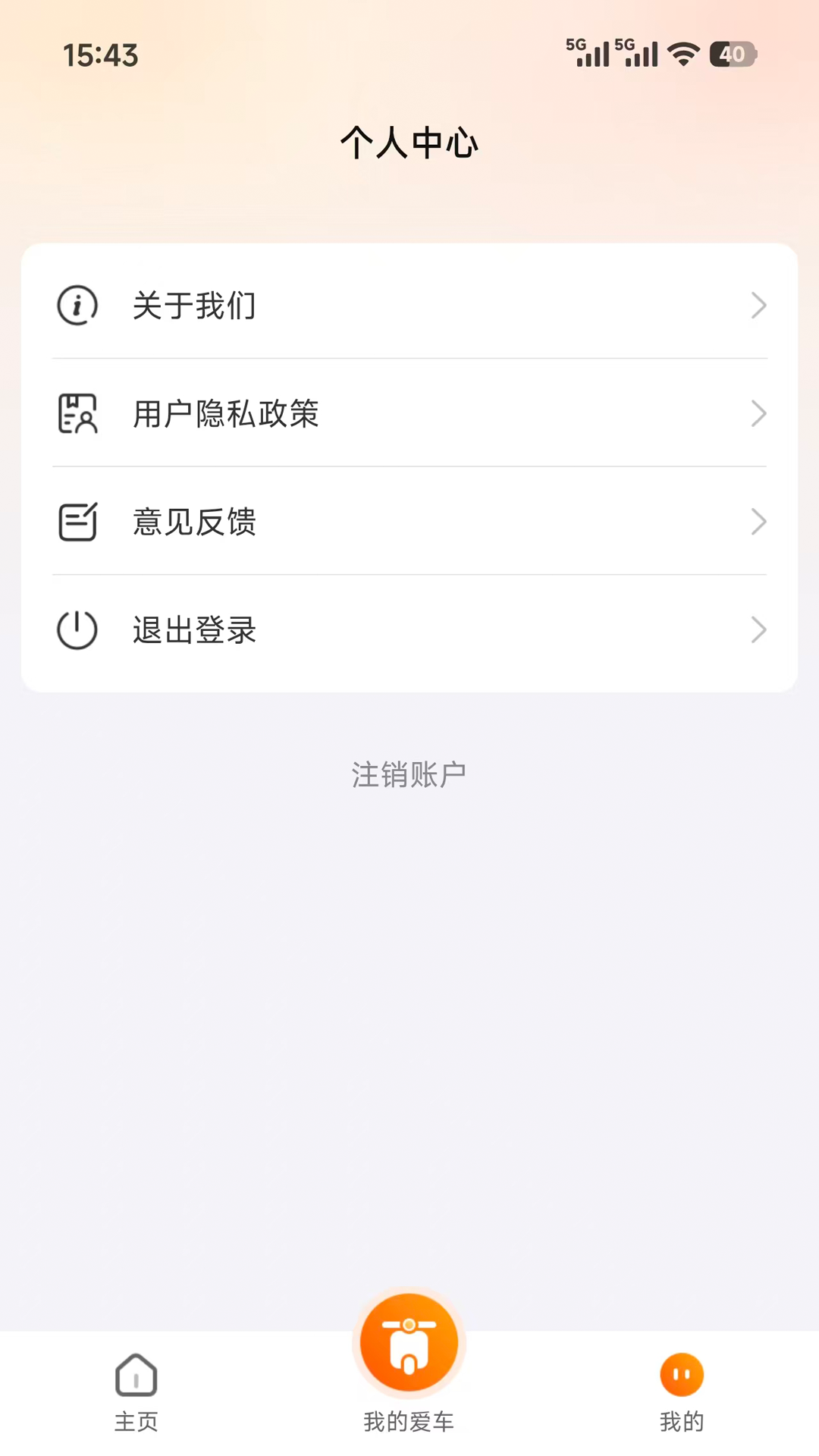Tap the 15:43 clock in status bar
819x1456 pixels.
[x=101, y=55]
